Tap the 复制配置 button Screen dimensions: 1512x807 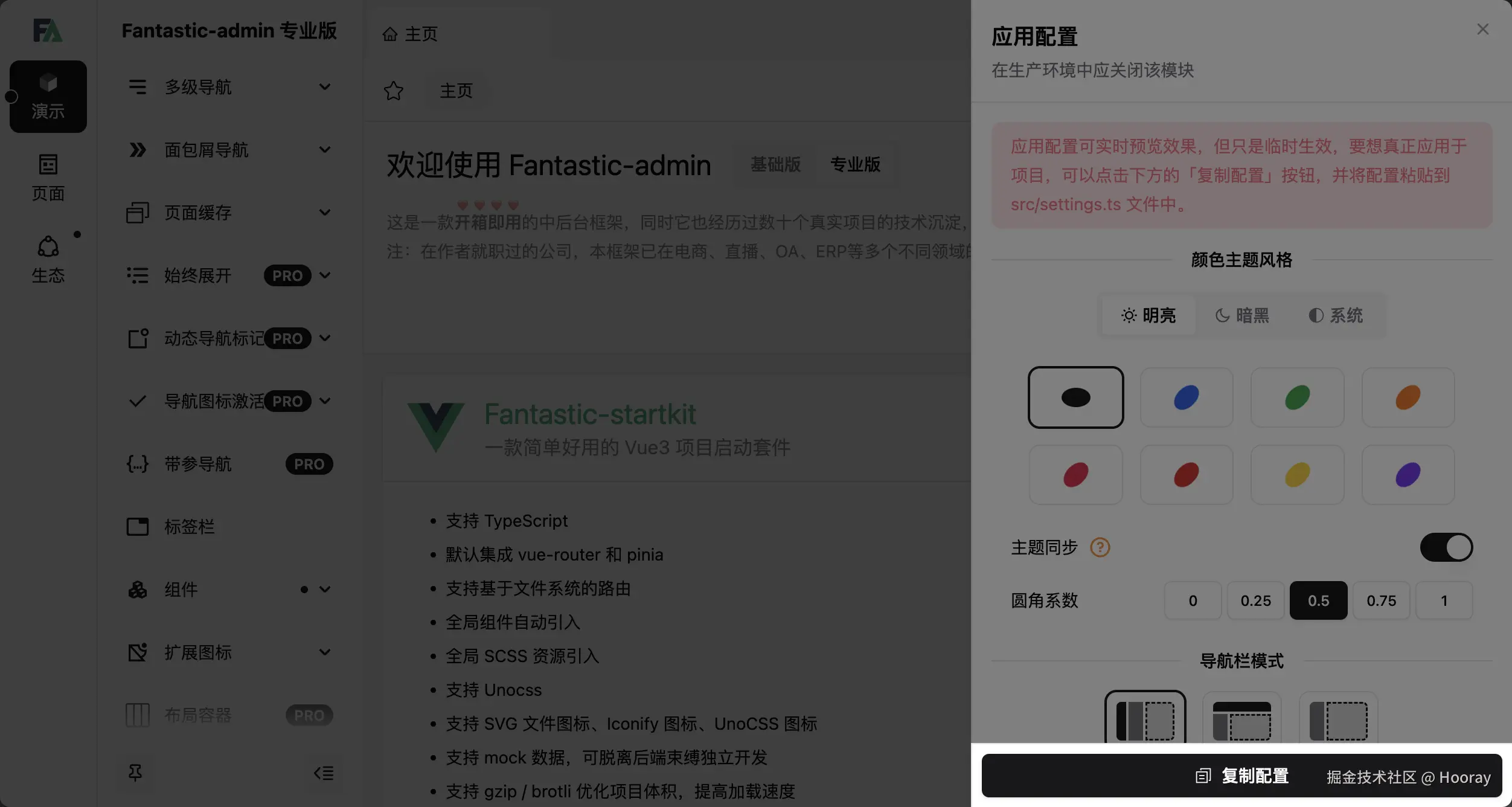(1241, 776)
